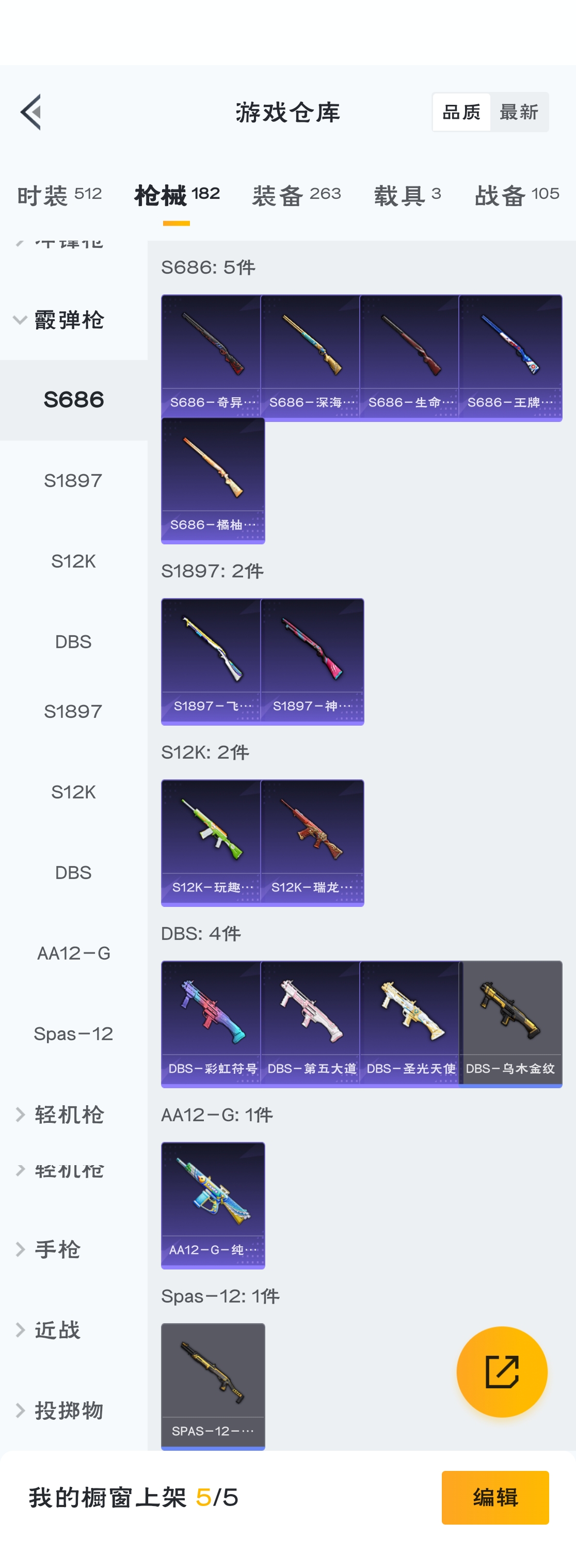Viewport: 576px width, 1568px height.
Task: Open the DBS-乌木金纹 skin
Action: pyautogui.click(x=510, y=1024)
